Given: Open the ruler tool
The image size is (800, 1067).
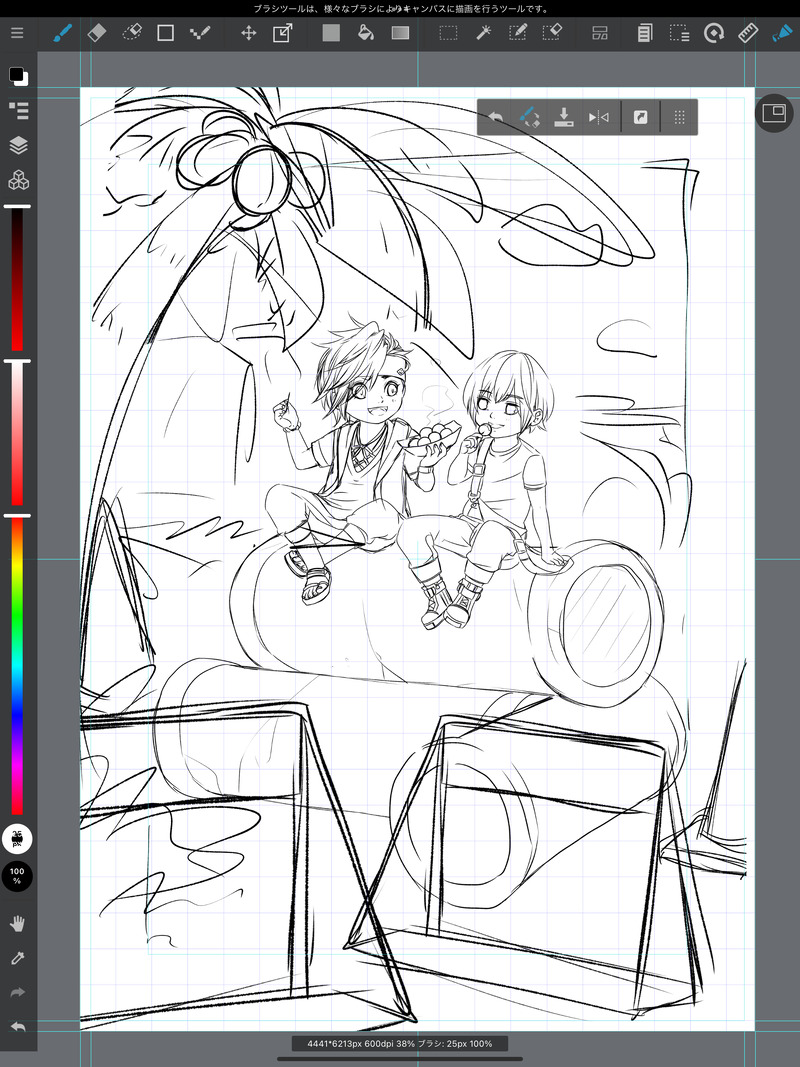Looking at the screenshot, I should point(747,33).
